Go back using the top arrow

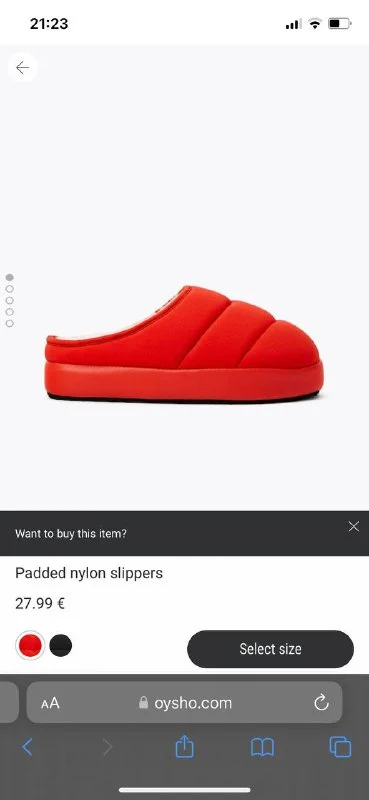click(22, 67)
